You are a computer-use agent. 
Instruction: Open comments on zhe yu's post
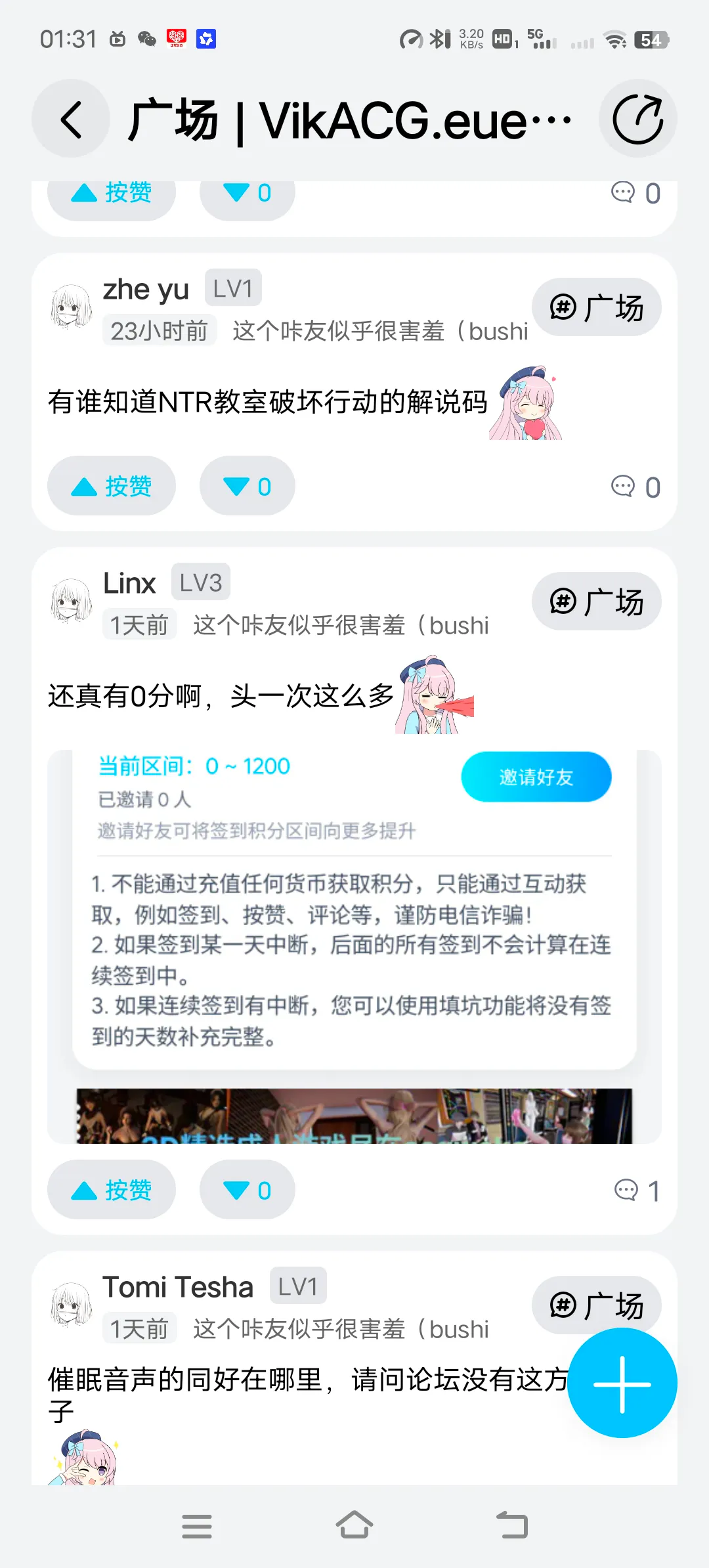click(635, 487)
